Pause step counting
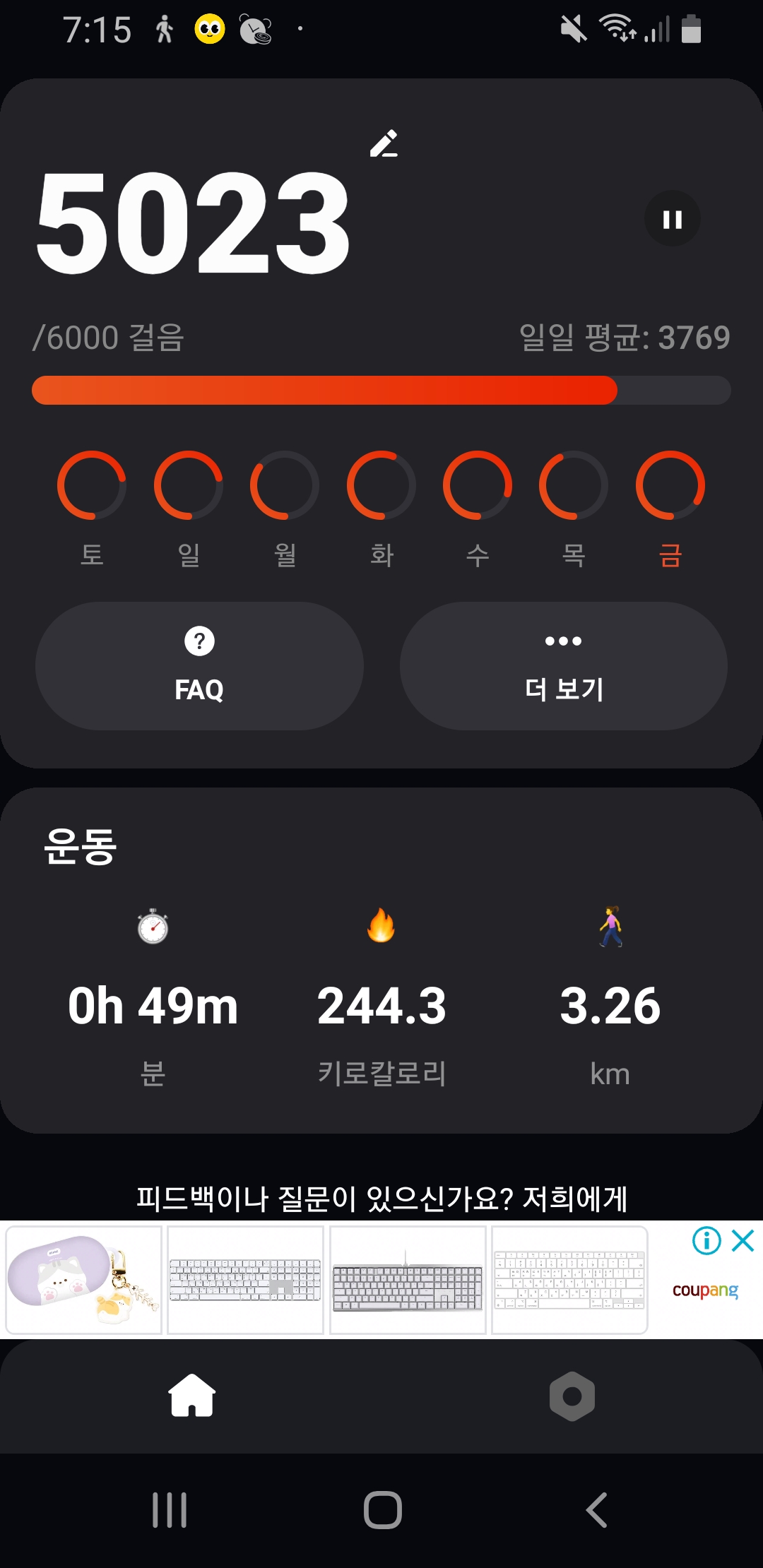The height and width of the screenshot is (1568, 763). pyautogui.click(x=672, y=219)
